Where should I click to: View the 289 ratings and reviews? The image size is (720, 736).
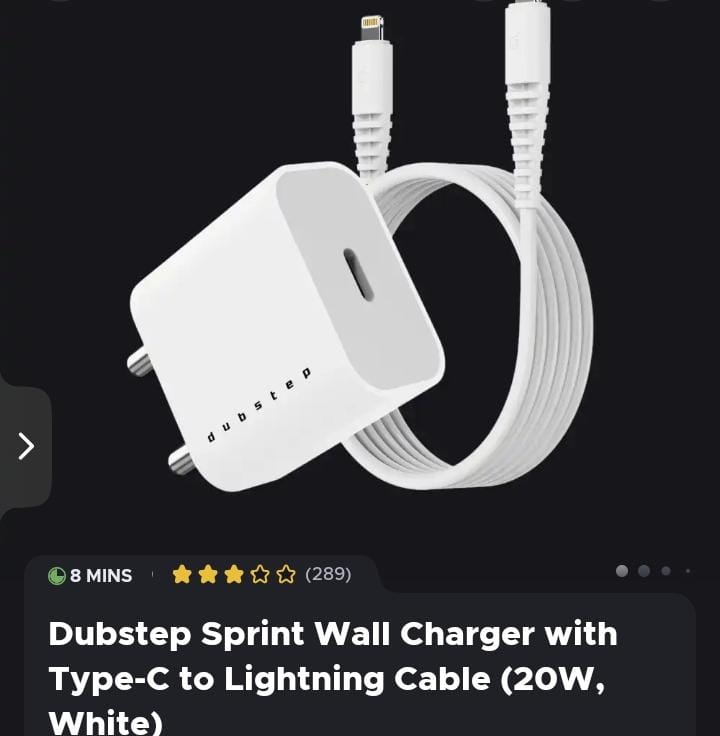coord(328,574)
